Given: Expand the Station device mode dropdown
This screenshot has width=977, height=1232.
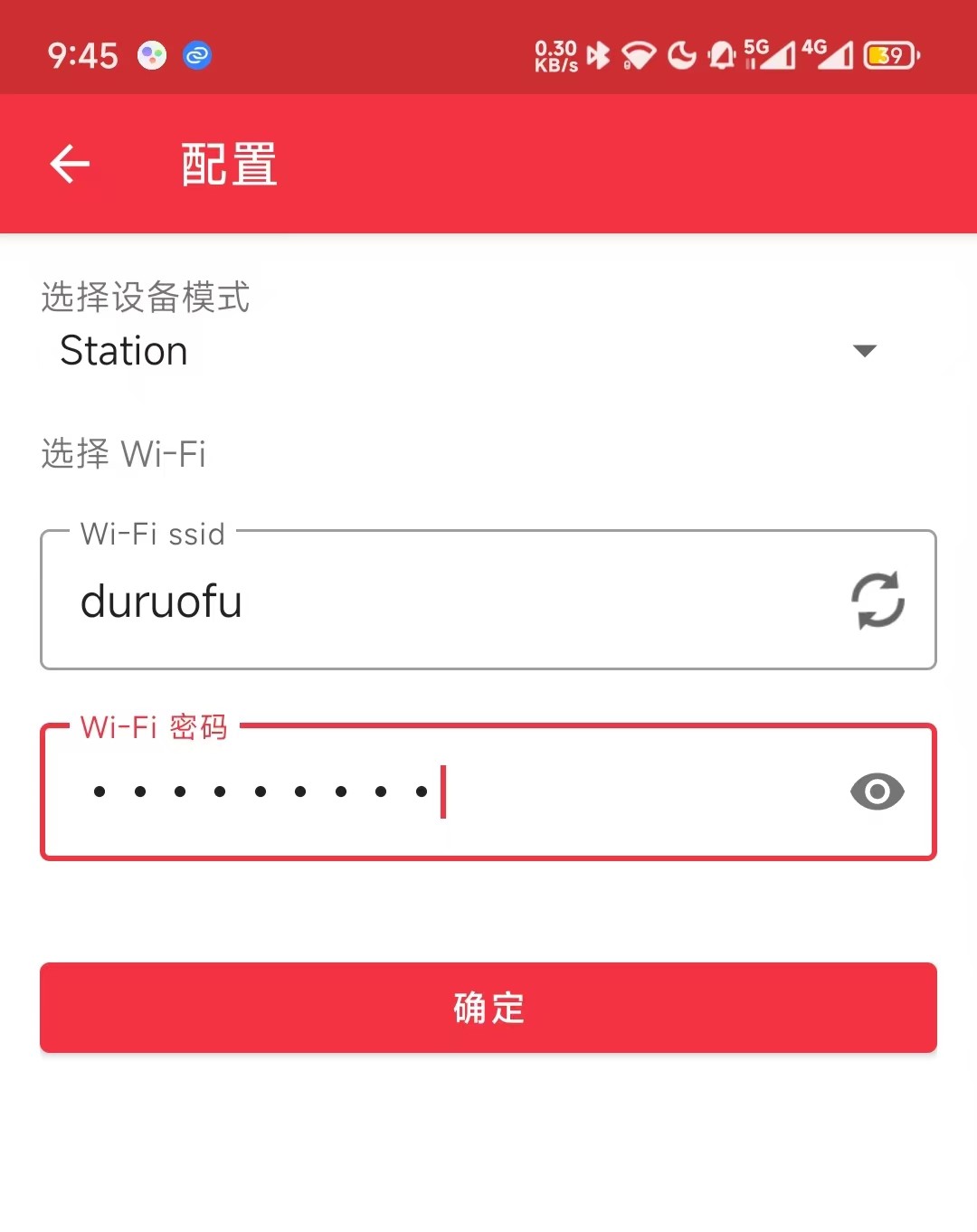Looking at the screenshot, I should coord(864,351).
